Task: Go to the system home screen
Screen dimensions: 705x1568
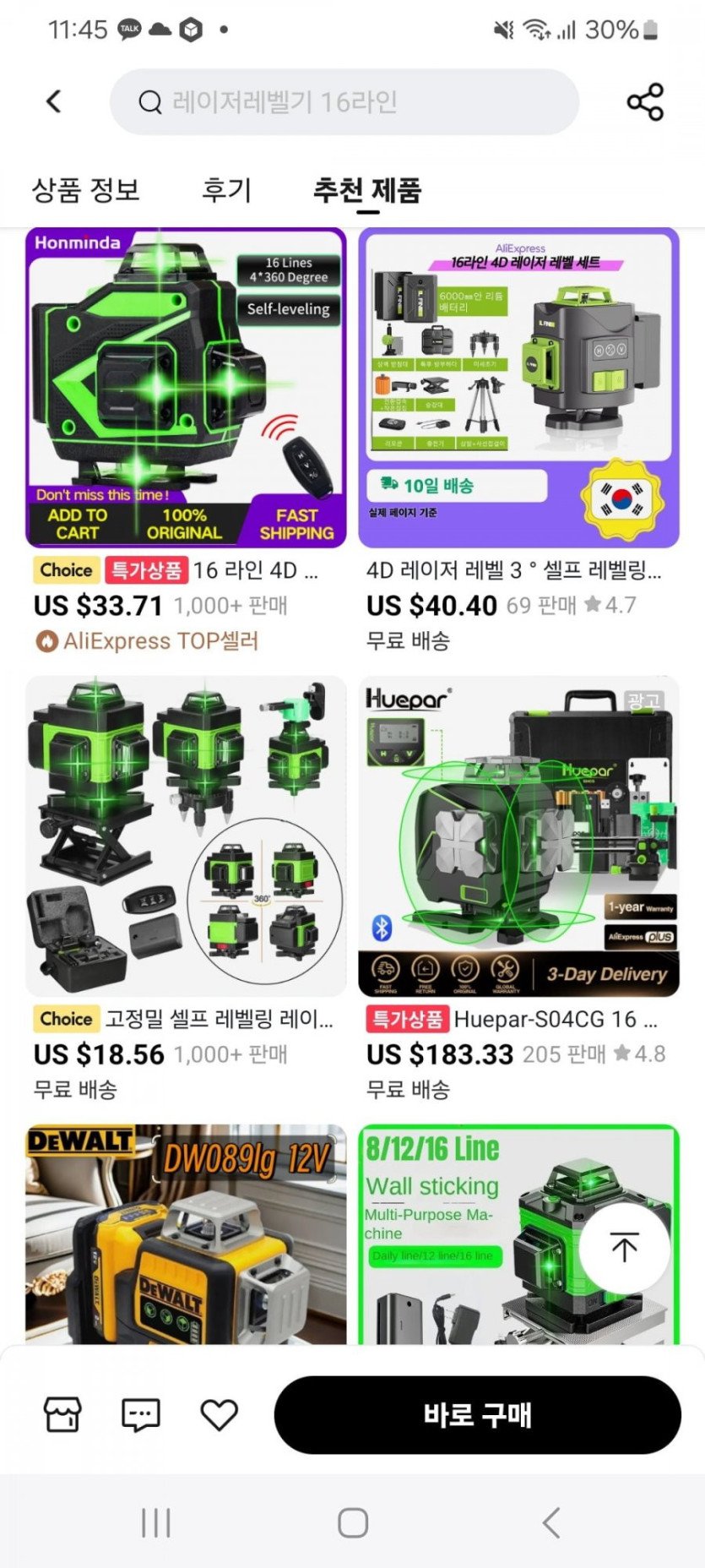Action: 352,1522
